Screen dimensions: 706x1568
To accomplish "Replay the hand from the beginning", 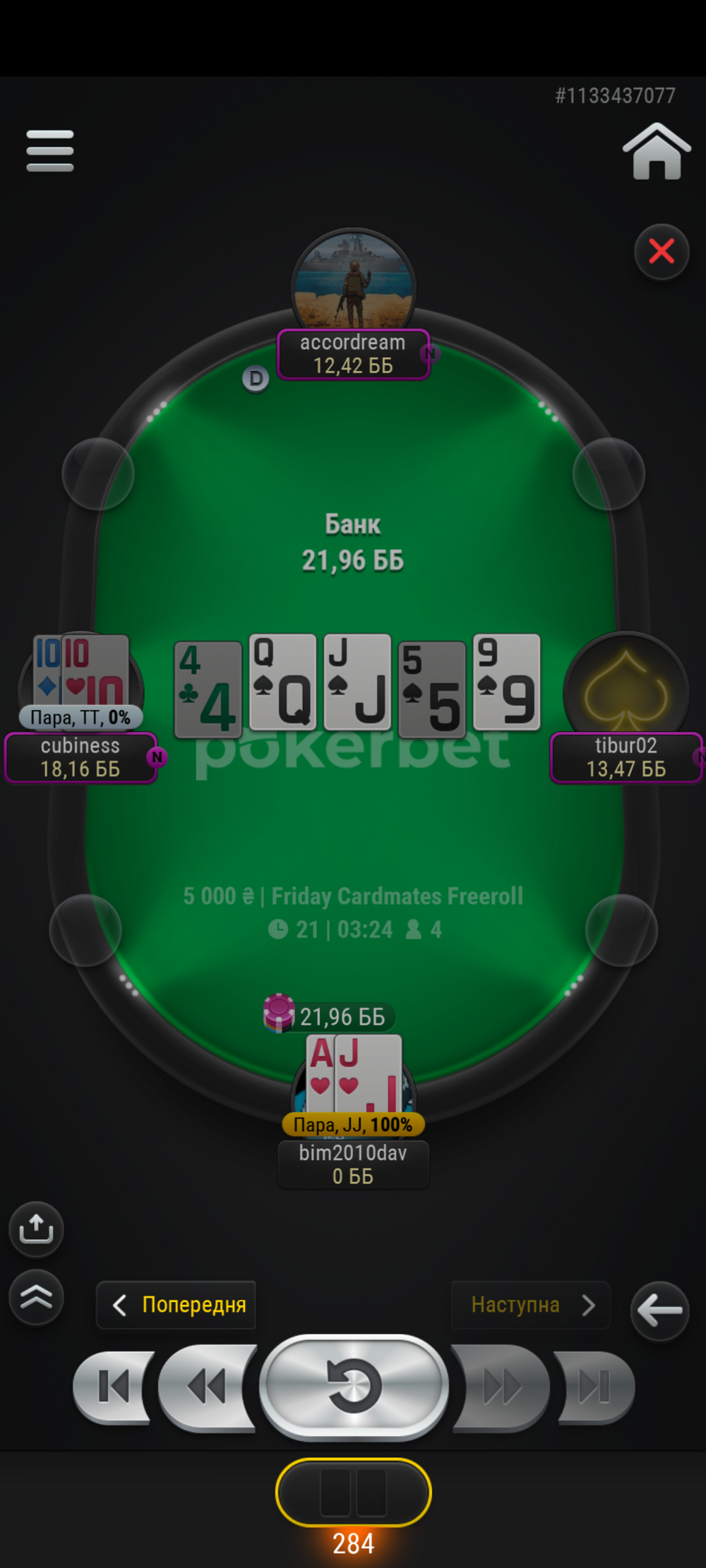I will coord(354,1387).
